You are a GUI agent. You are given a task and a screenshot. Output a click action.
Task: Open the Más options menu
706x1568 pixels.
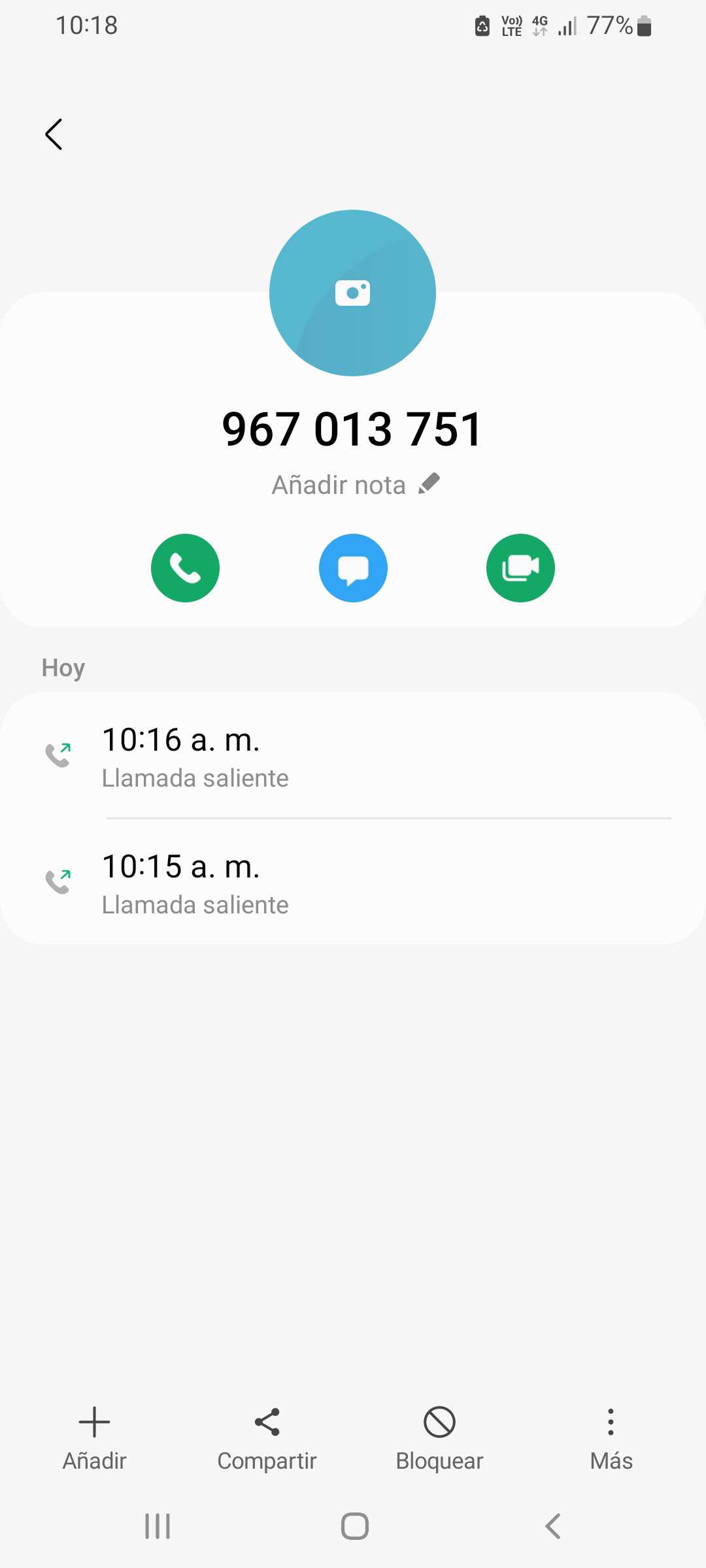(611, 1437)
